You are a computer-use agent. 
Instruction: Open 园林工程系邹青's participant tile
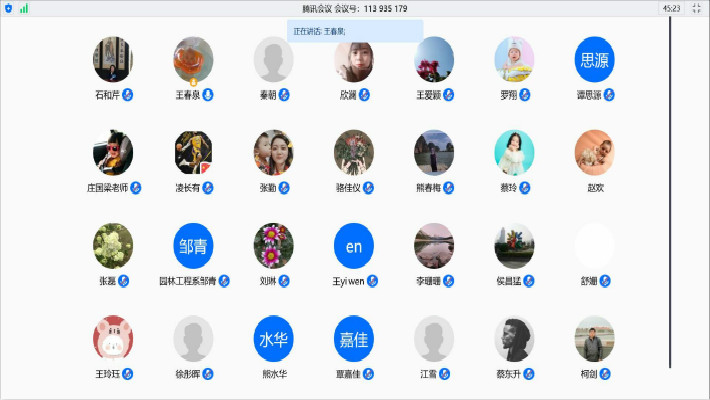tap(193, 245)
